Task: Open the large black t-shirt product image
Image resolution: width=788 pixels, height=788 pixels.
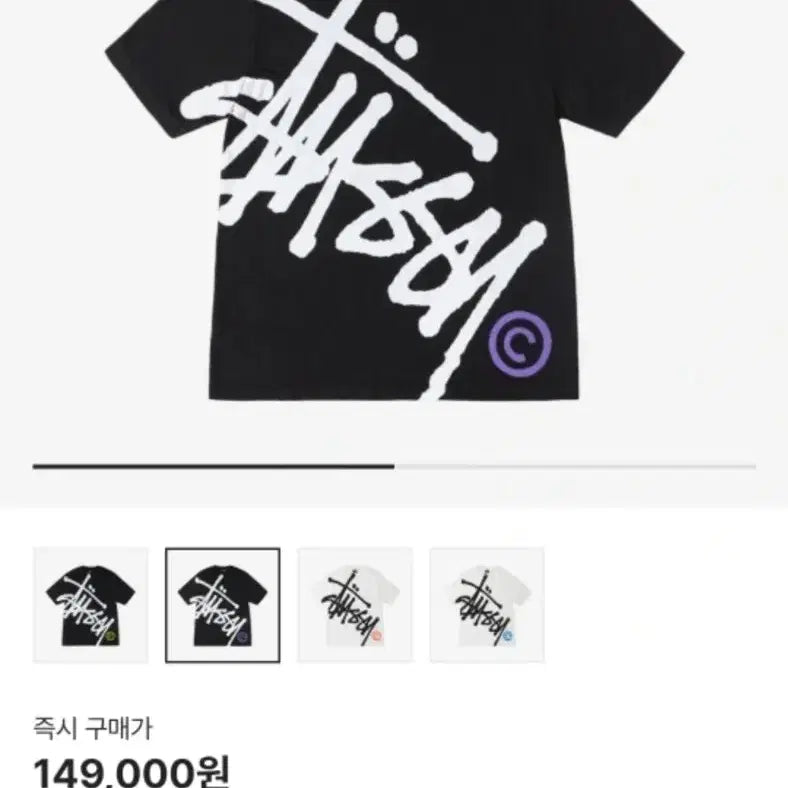Action: (394, 200)
